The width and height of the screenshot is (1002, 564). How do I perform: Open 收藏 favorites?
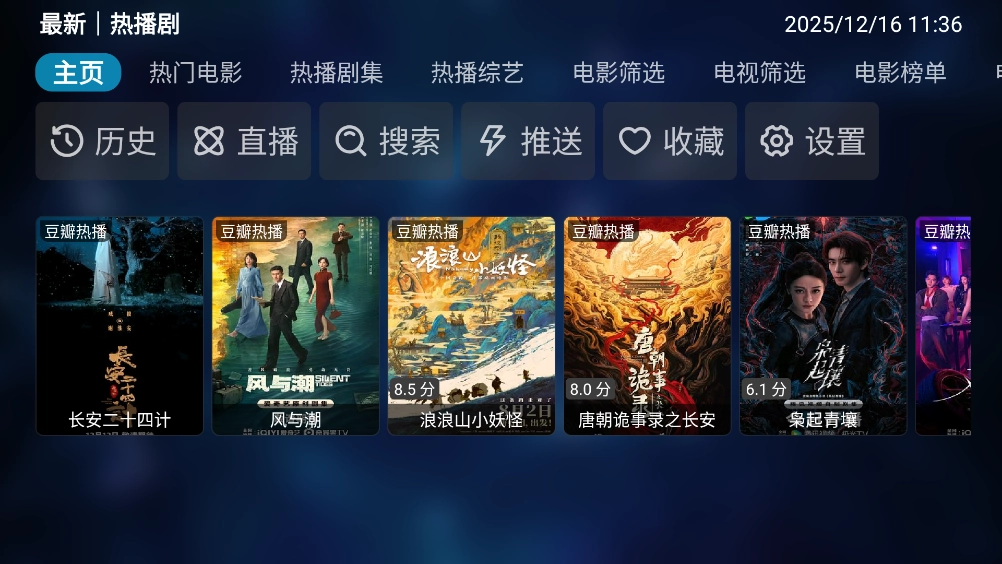[671, 141]
